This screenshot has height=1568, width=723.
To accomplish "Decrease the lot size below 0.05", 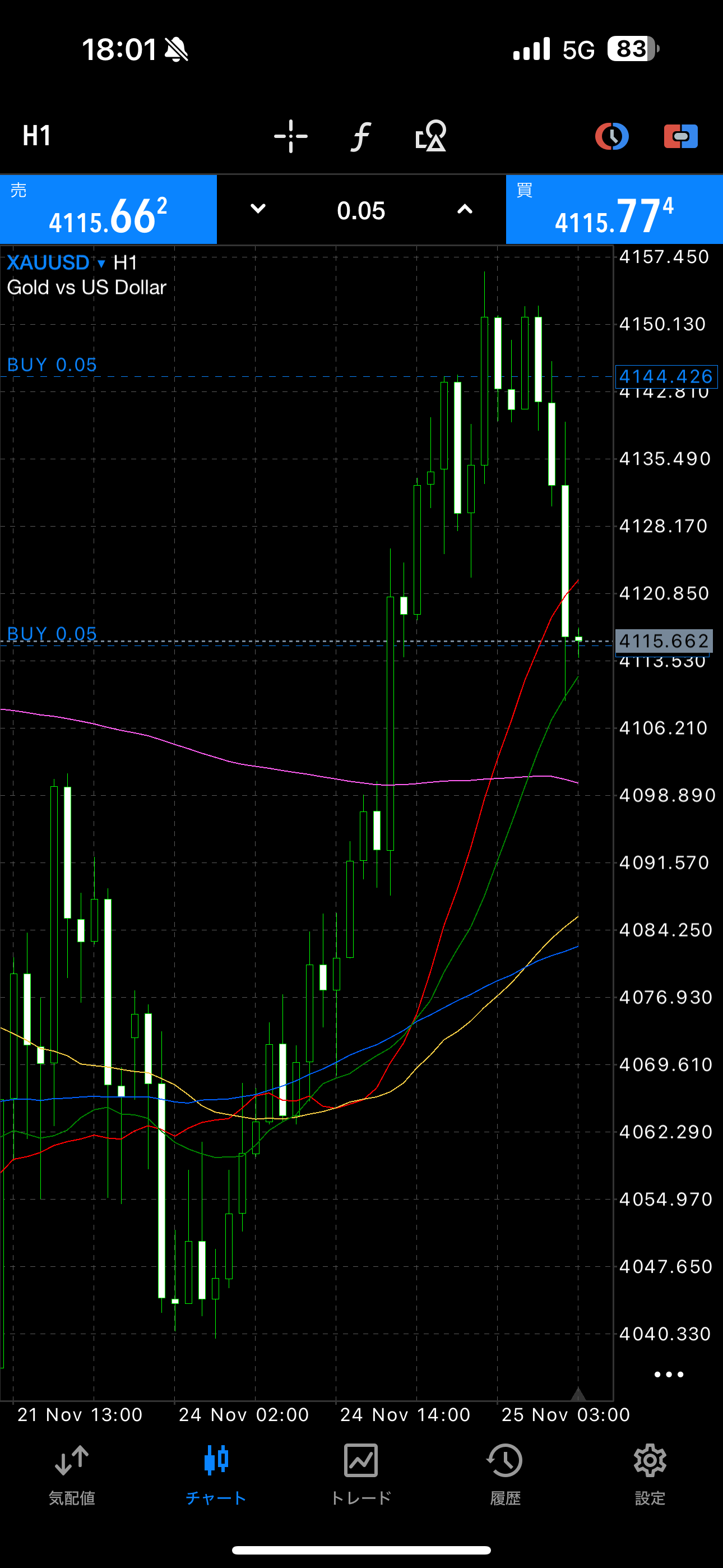I will pyautogui.click(x=258, y=209).
